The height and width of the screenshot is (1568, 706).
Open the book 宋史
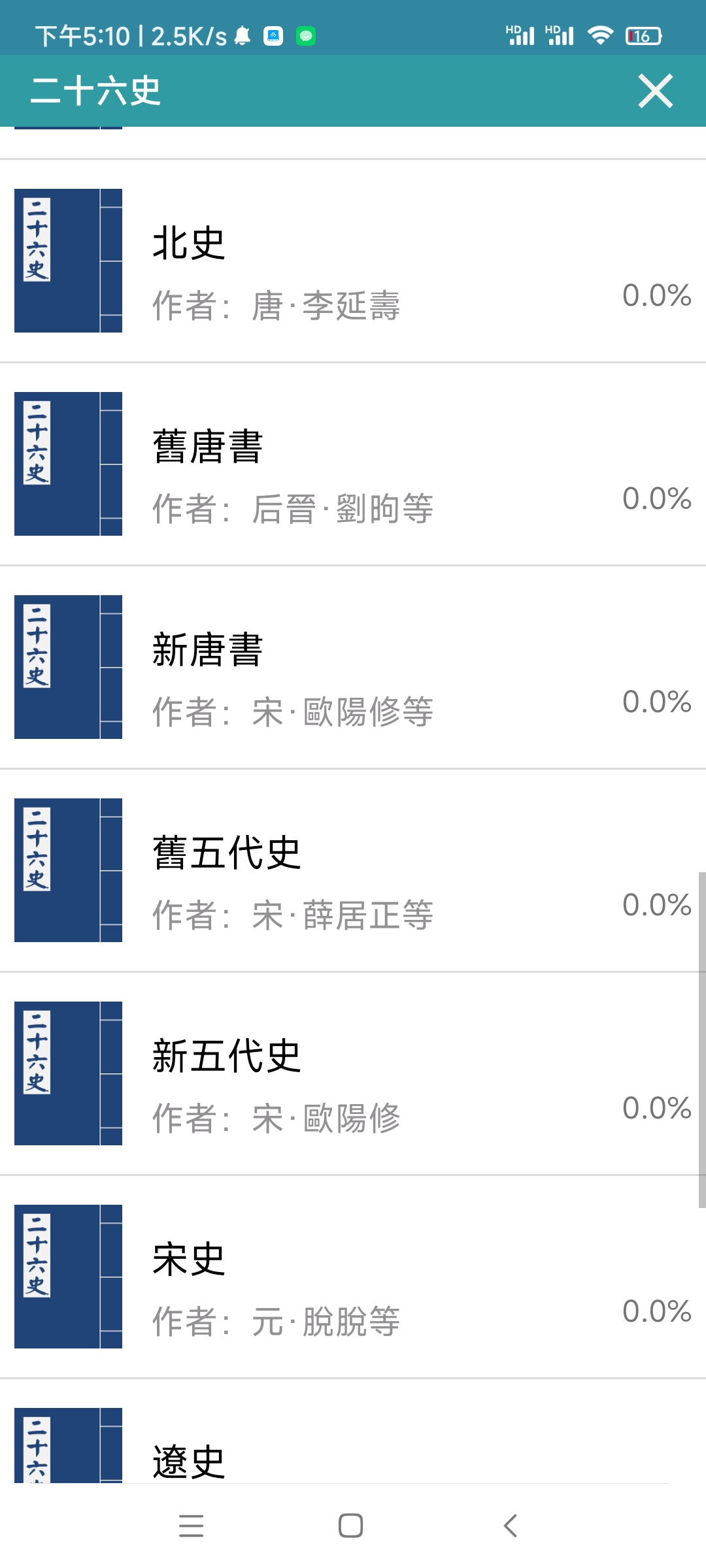353,1277
